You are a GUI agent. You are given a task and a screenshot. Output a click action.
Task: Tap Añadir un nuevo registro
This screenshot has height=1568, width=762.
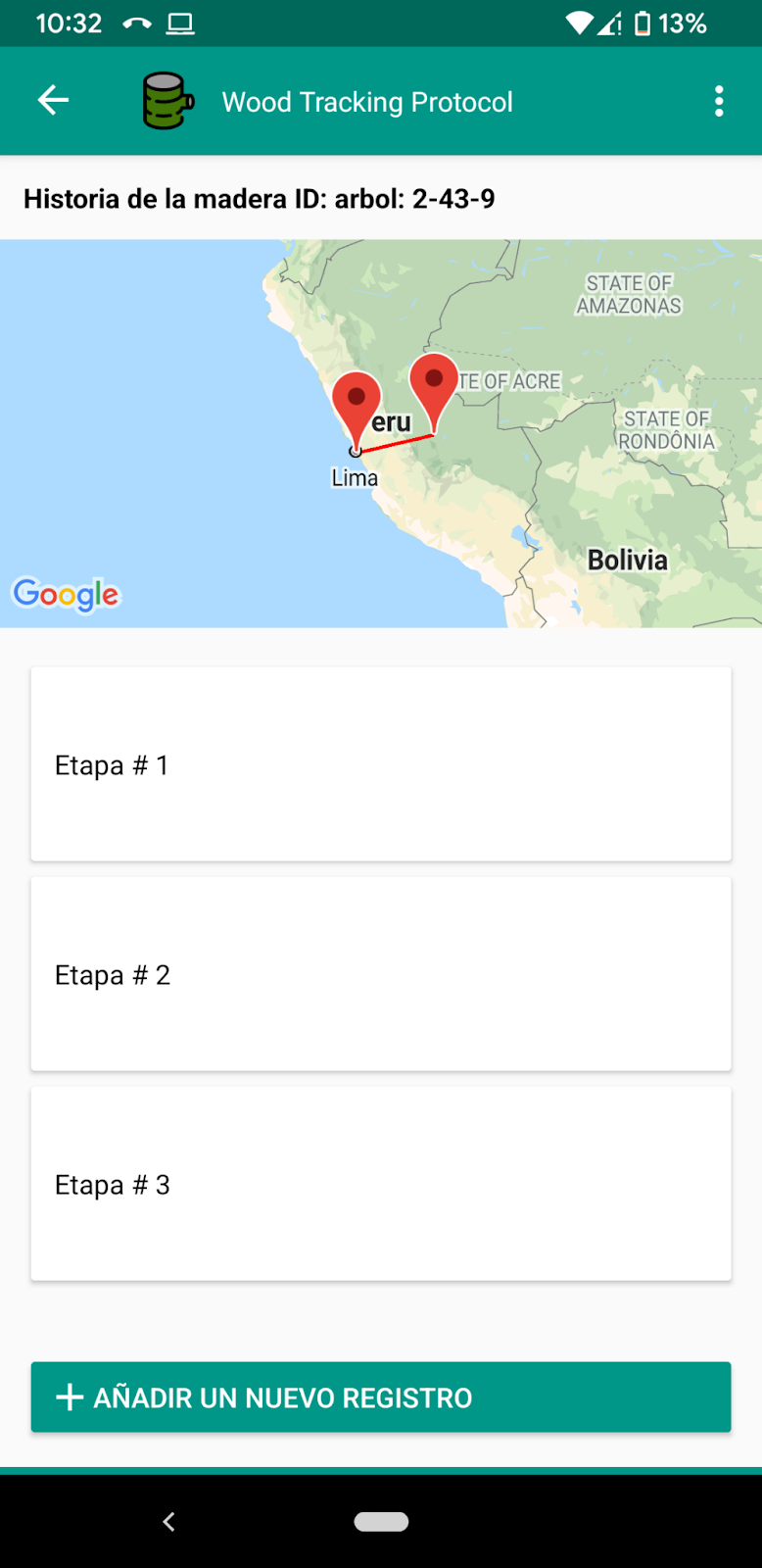click(x=381, y=1397)
